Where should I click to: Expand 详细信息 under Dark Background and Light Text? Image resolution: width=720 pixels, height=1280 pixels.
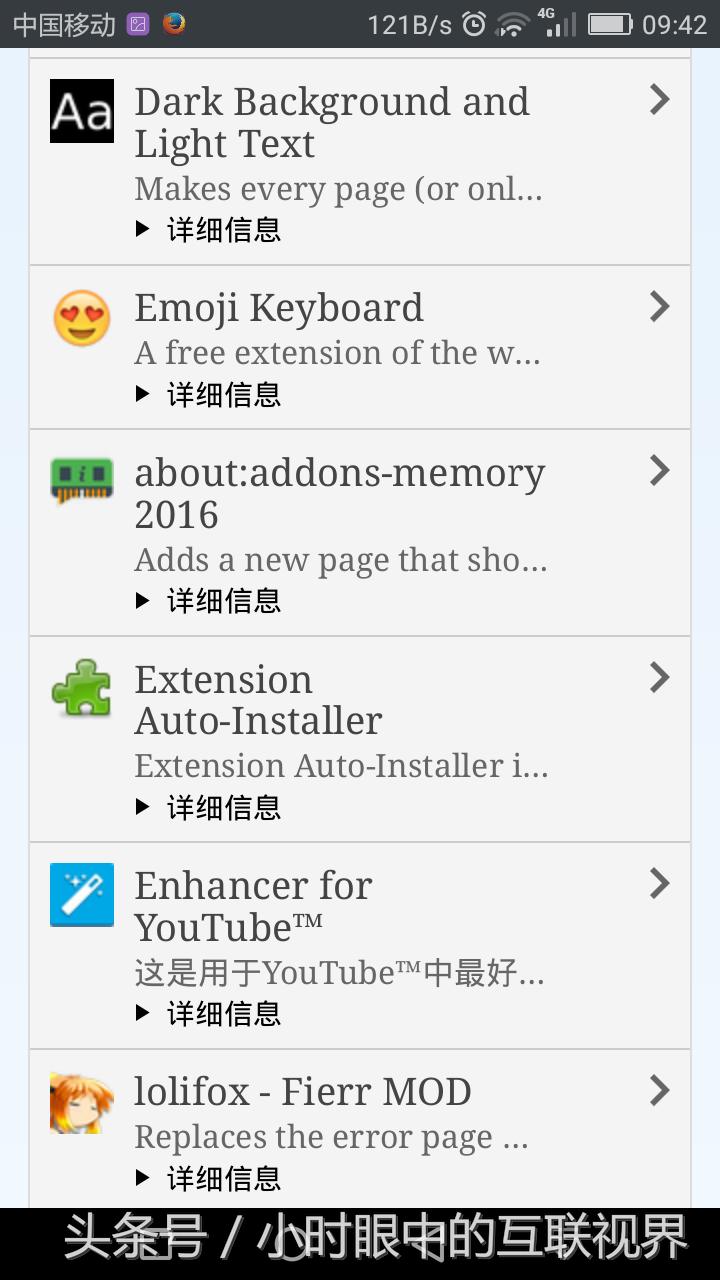[x=209, y=230]
